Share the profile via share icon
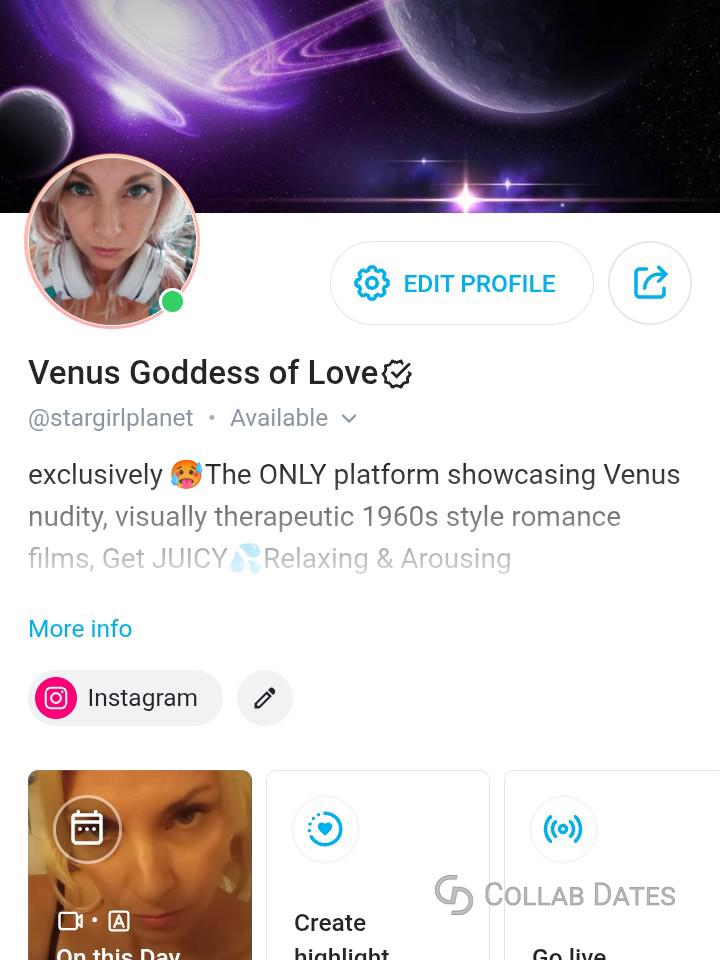 click(x=650, y=283)
